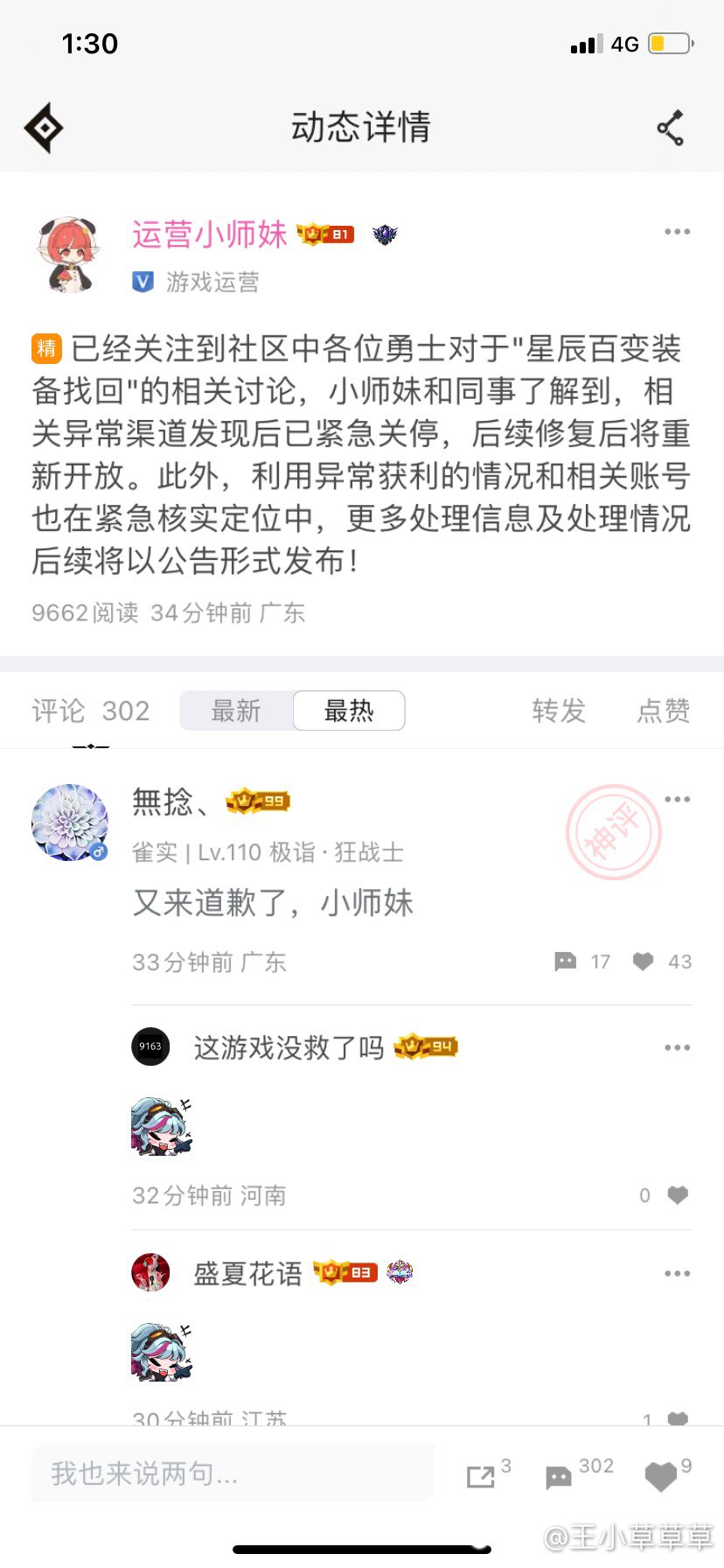
Task: Tap the app logo icon at top left
Action: point(44,127)
